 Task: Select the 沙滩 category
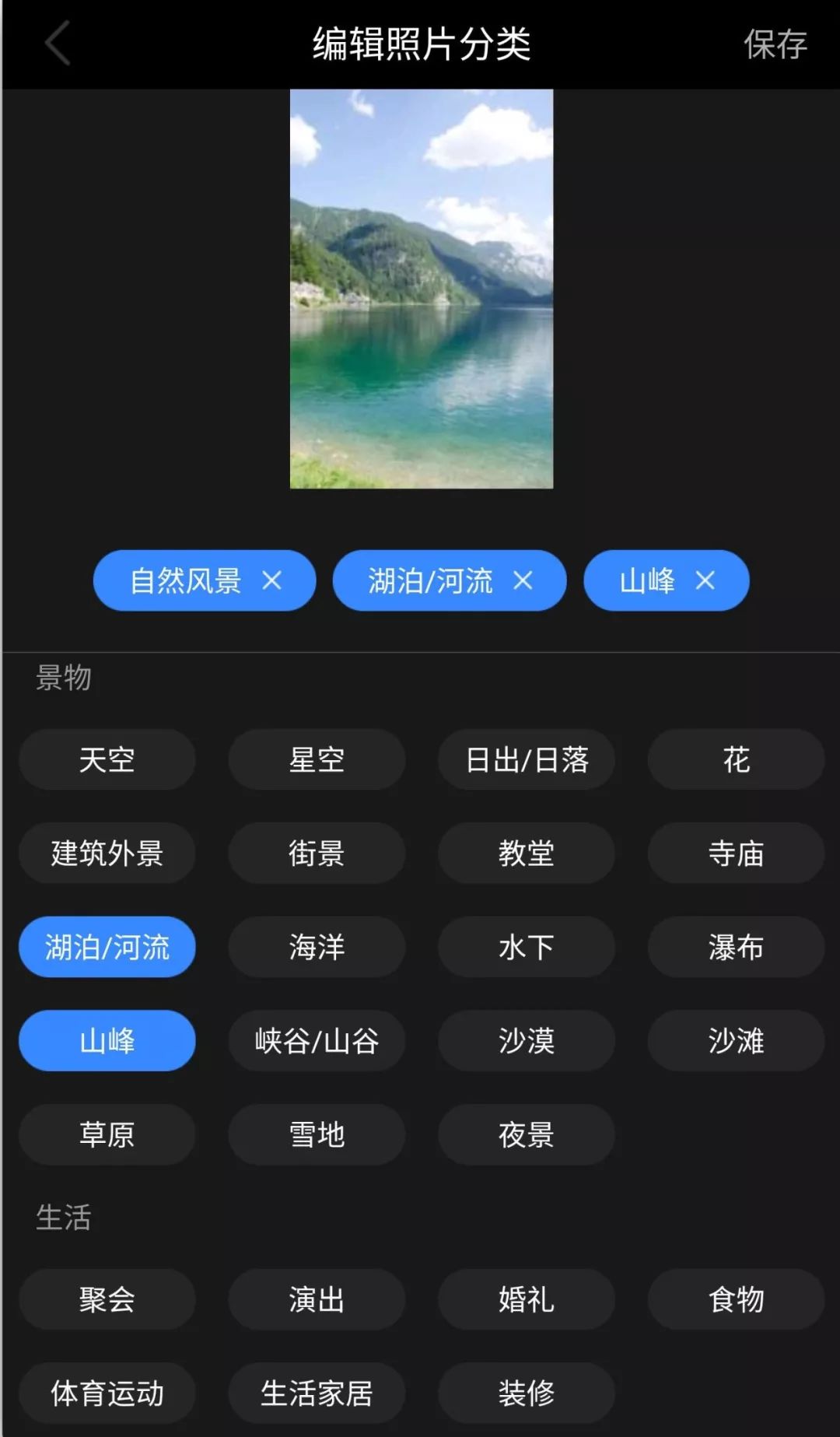point(735,1040)
